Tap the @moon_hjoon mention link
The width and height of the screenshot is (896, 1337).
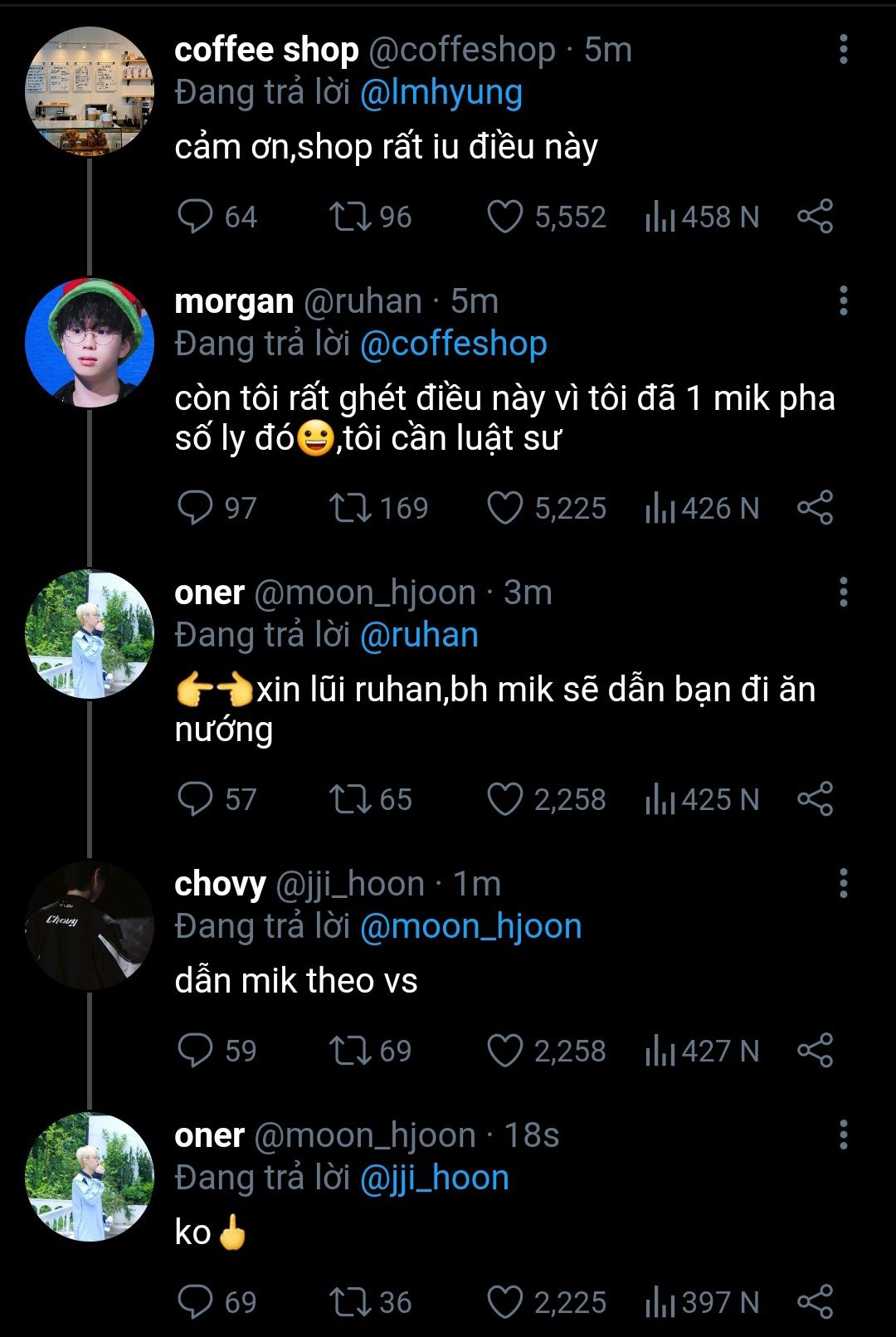point(470,926)
